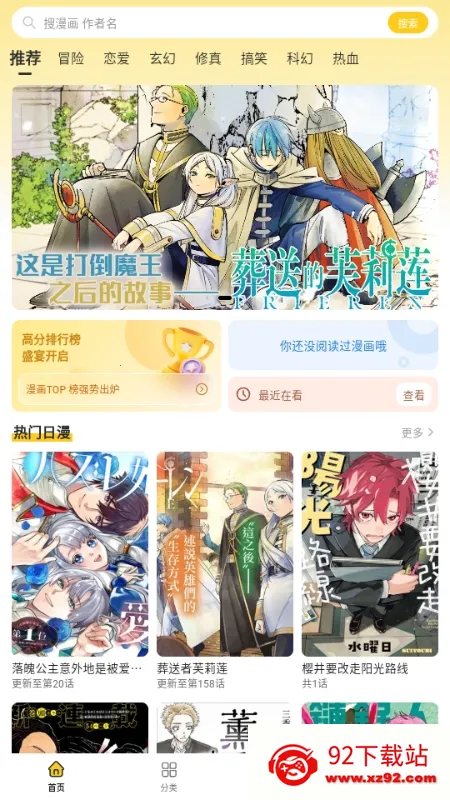Tap 更多 beside 热门日漫
The image size is (450, 800).
point(417,433)
